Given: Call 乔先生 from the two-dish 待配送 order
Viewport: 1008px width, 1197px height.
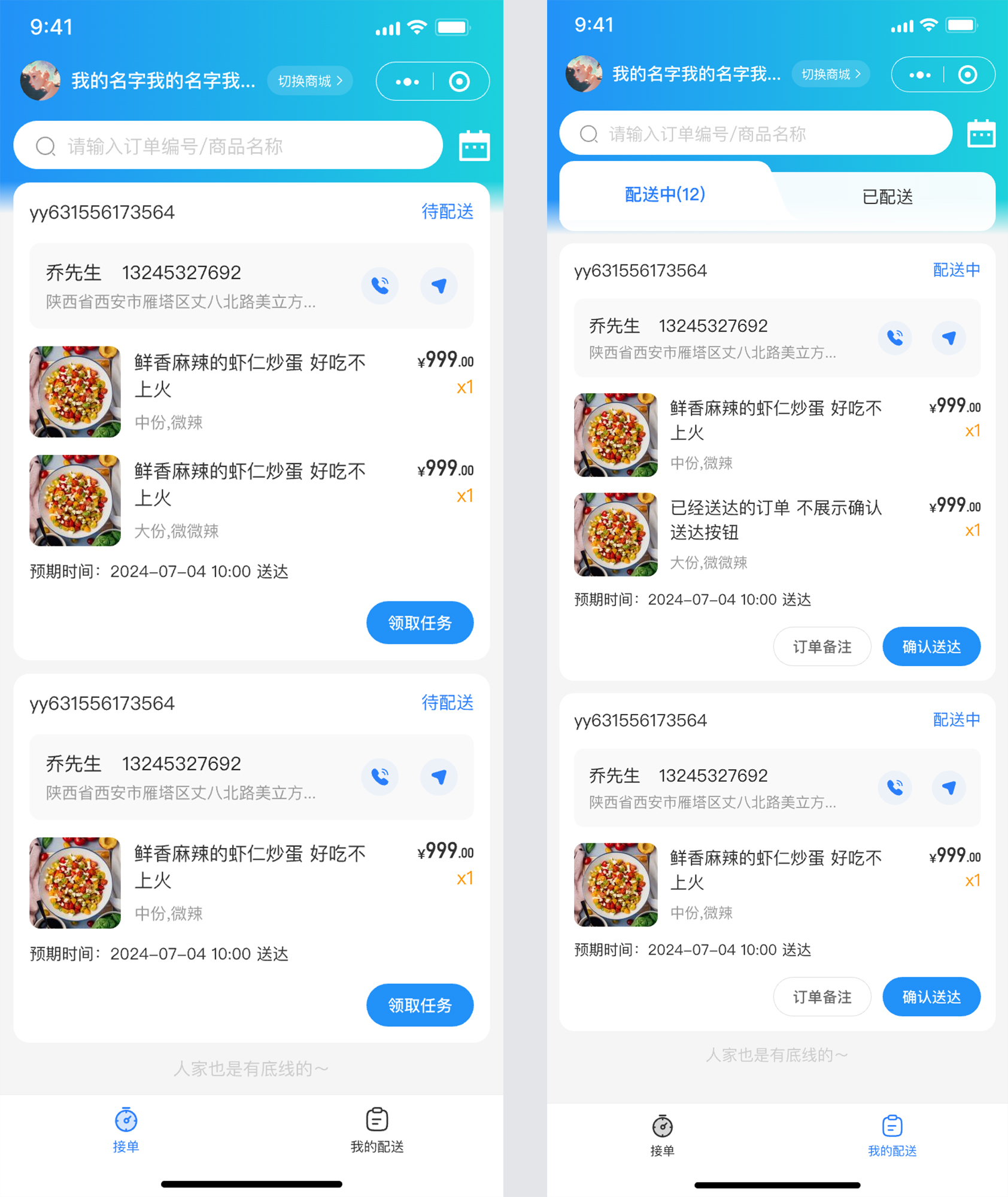Looking at the screenshot, I should 380,285.
